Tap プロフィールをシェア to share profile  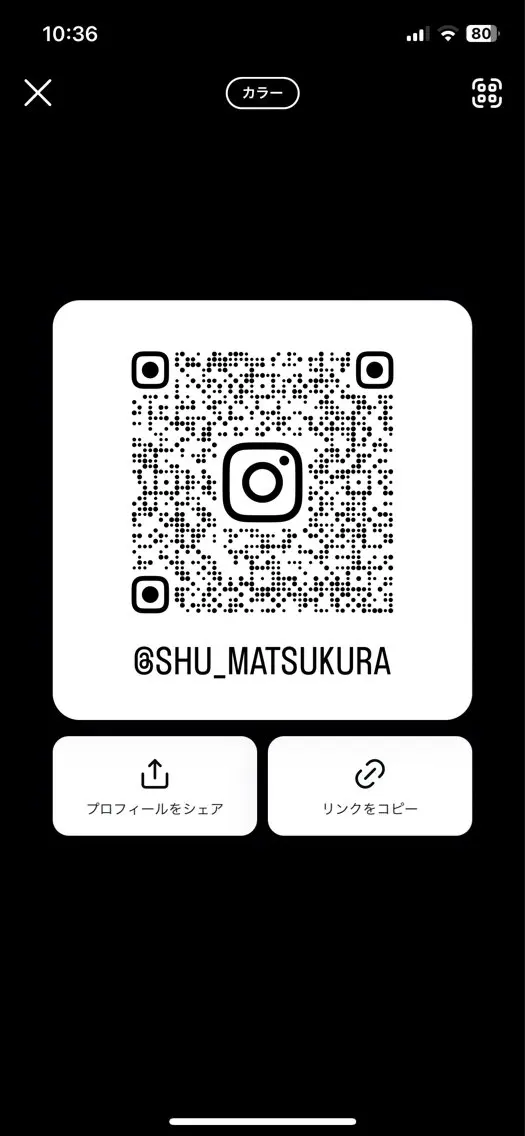pos(155,786)
